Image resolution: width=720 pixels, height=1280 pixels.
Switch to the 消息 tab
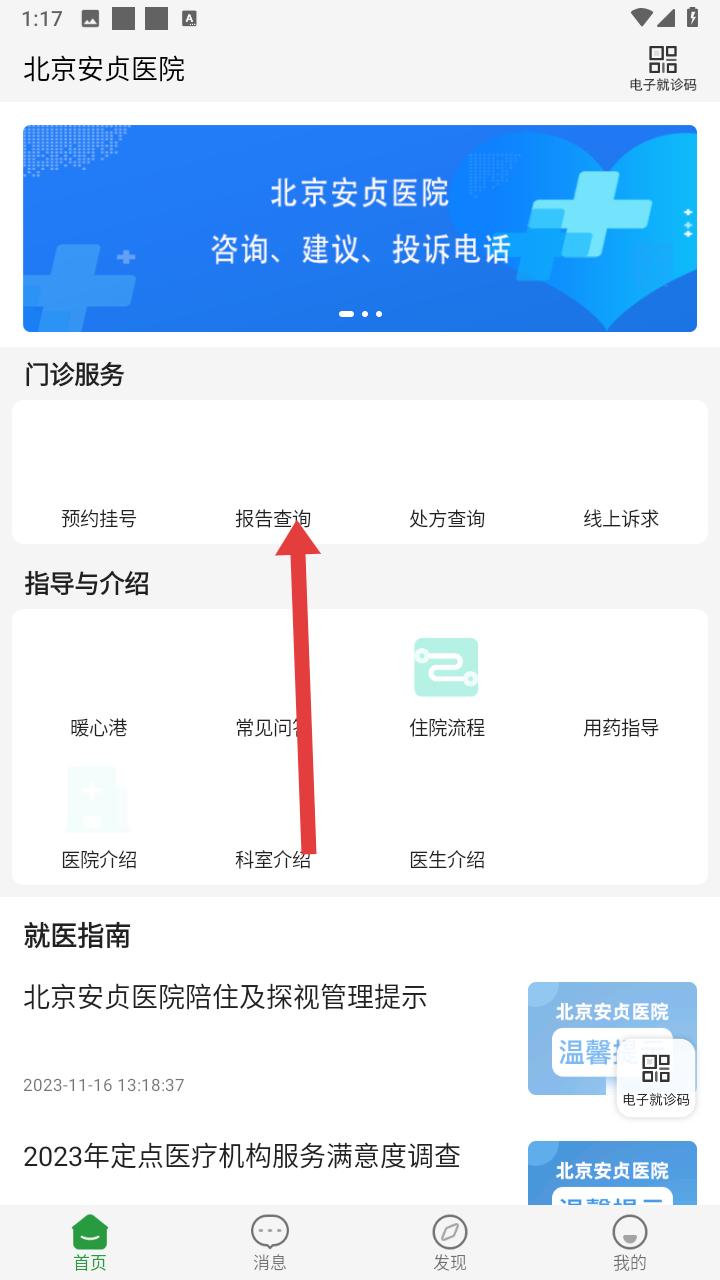click(x=270, y=1243)
